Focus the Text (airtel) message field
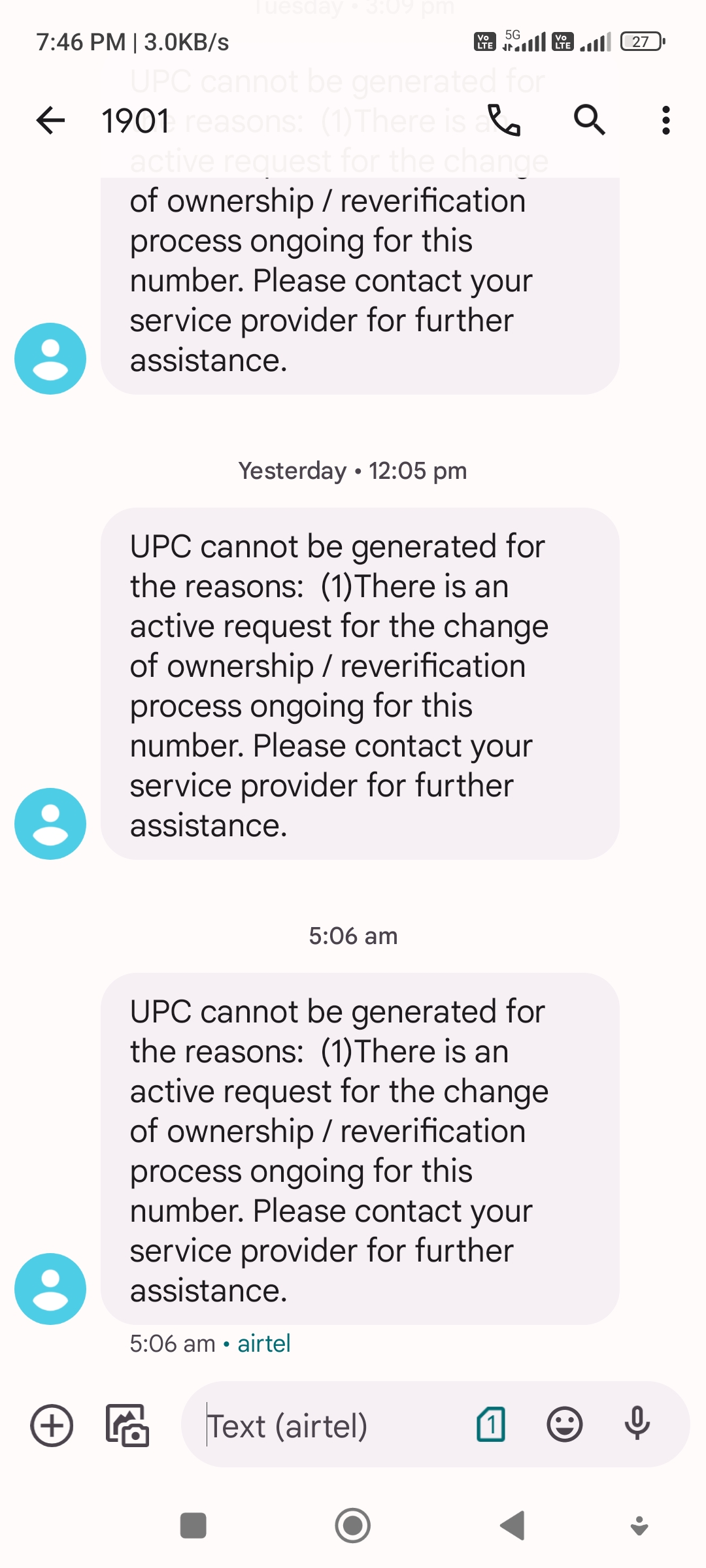The height and width of the screenshot is (1568, 706). (x=327, y=1425)
